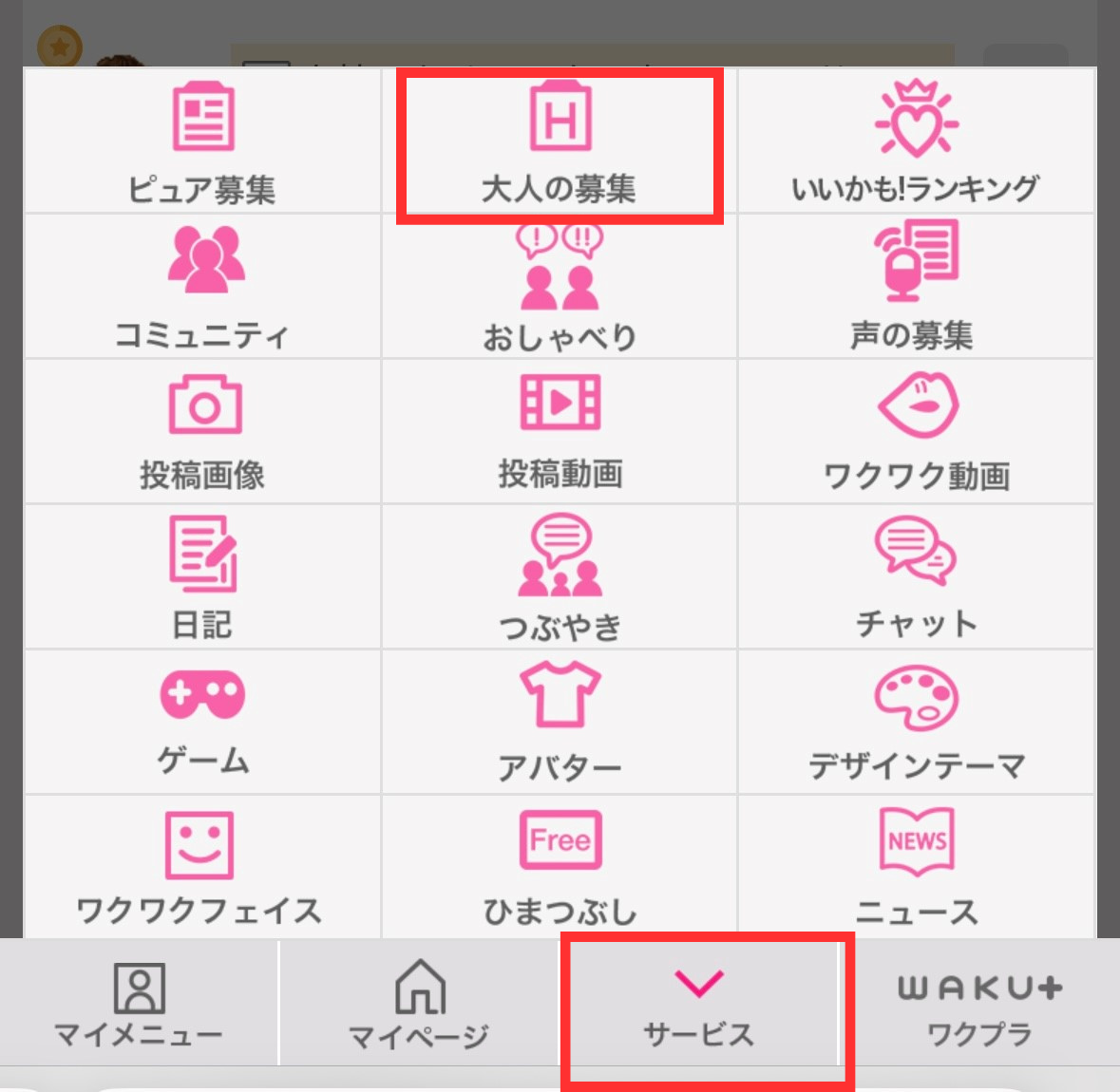Select the 大人の募集 tile
1120x1092 pixels.
[560, 142]
